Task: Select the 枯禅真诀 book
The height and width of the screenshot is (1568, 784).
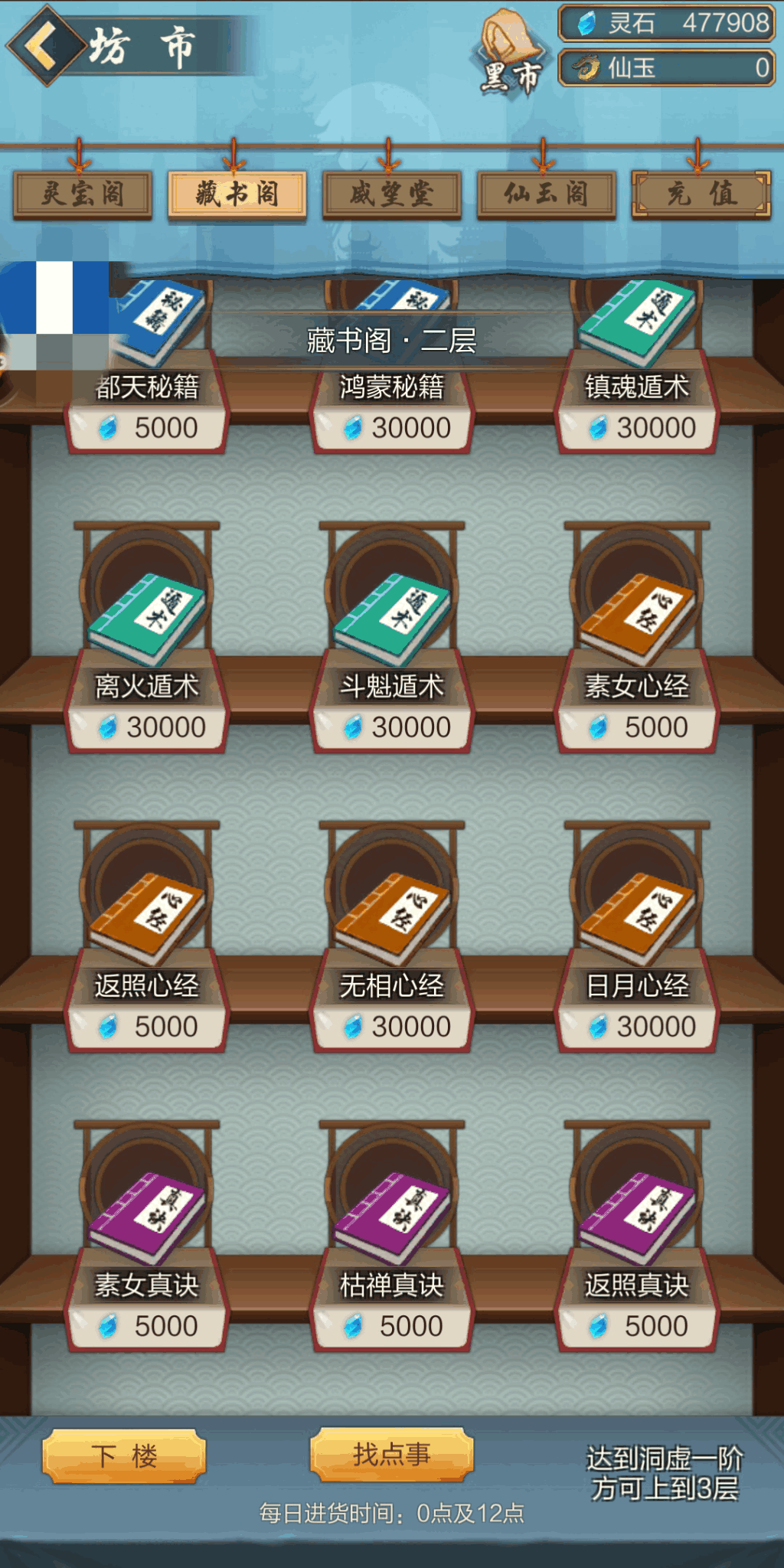Action: click(392, 1217)
